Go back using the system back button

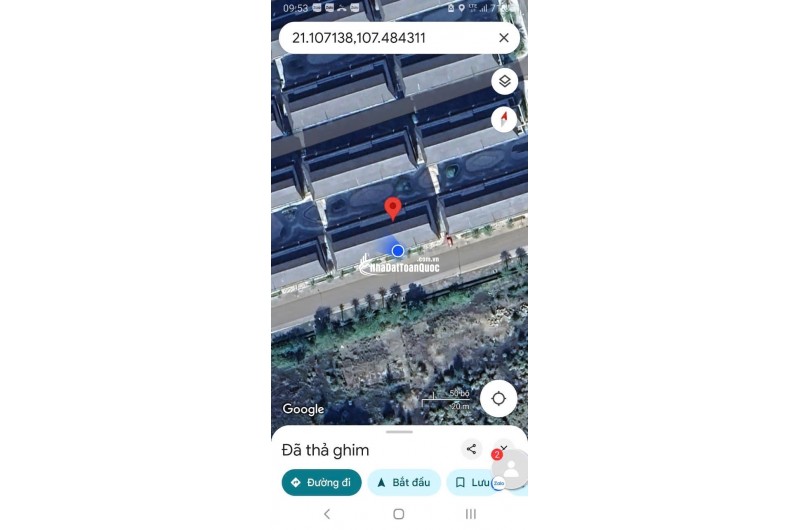(x=326, y=513)
